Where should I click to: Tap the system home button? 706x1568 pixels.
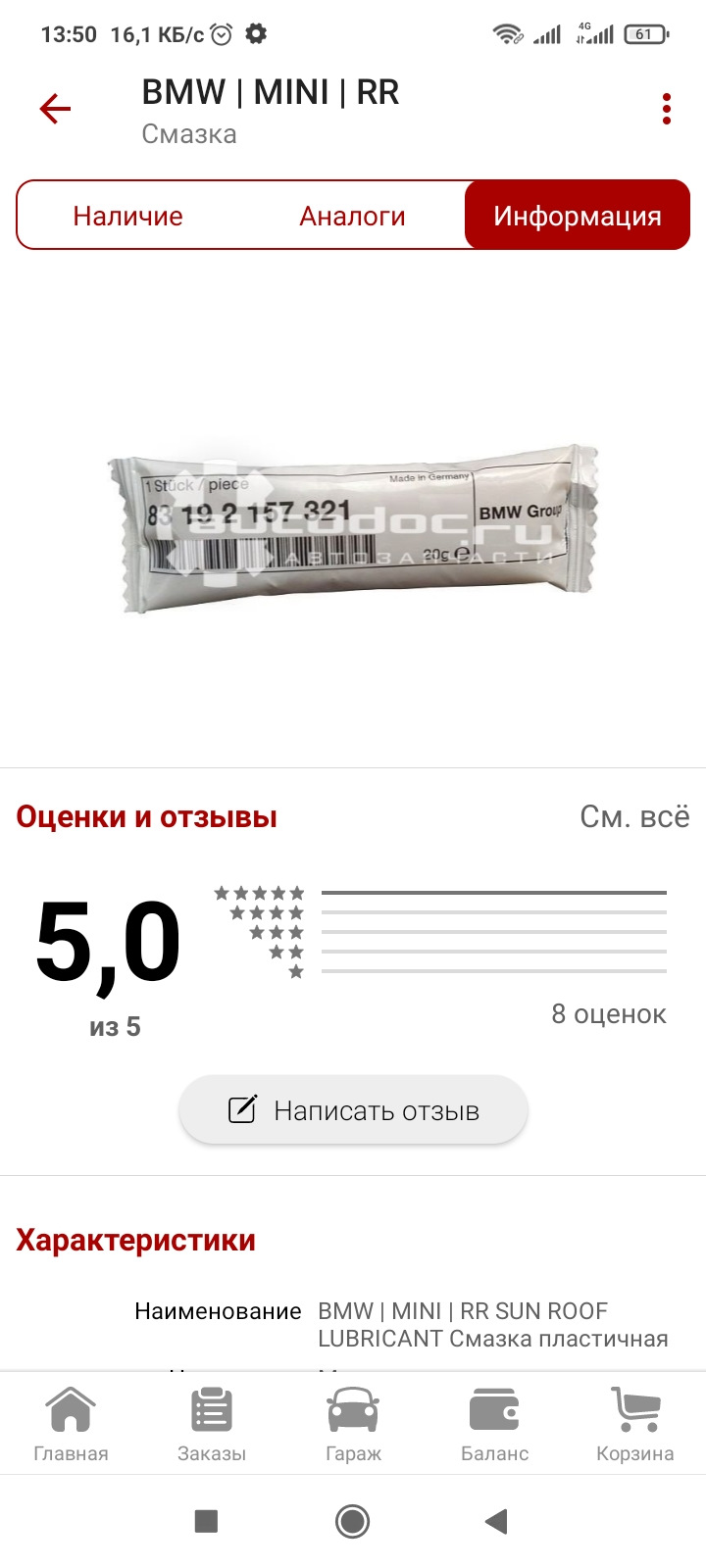(353, 1521)
